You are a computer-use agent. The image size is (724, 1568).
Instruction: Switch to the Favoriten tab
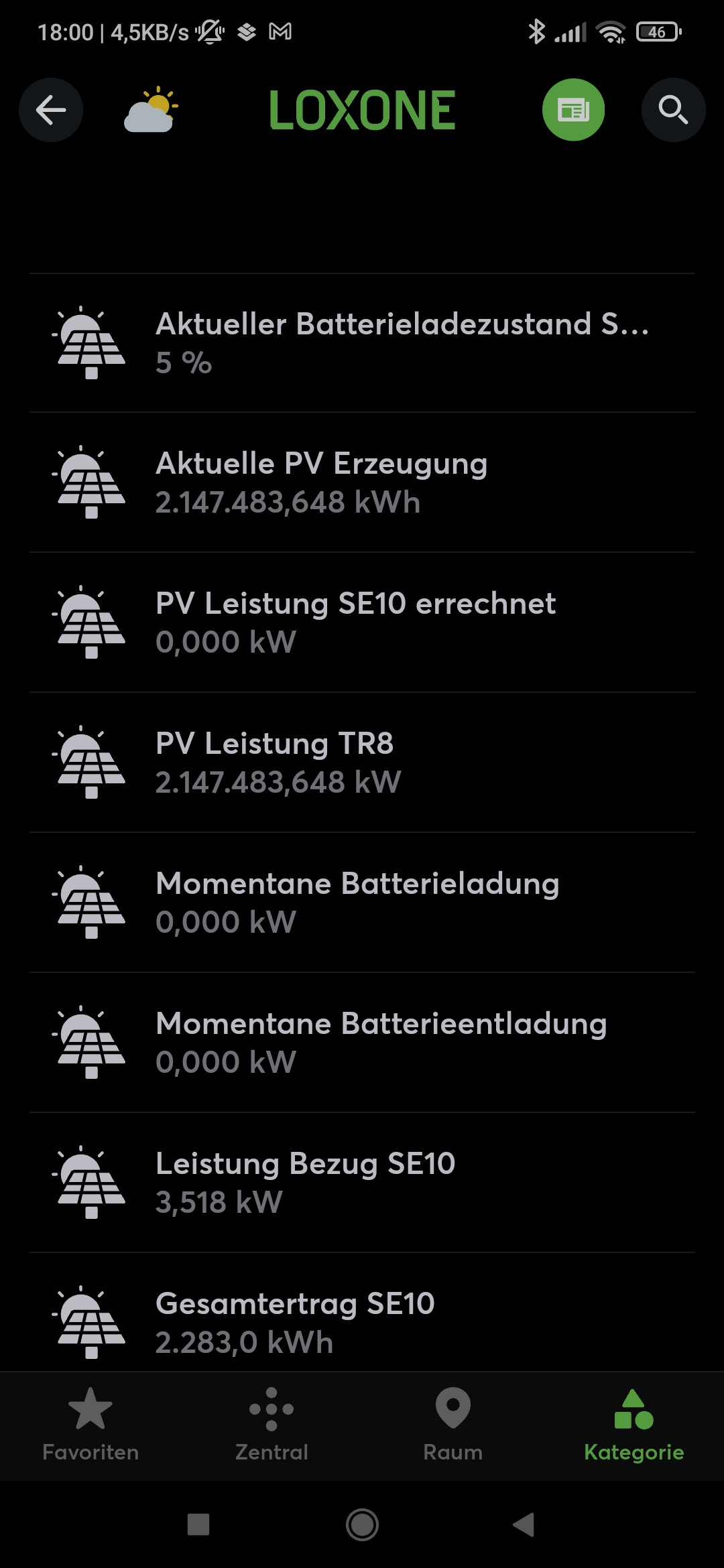[x=90, y=1425]
